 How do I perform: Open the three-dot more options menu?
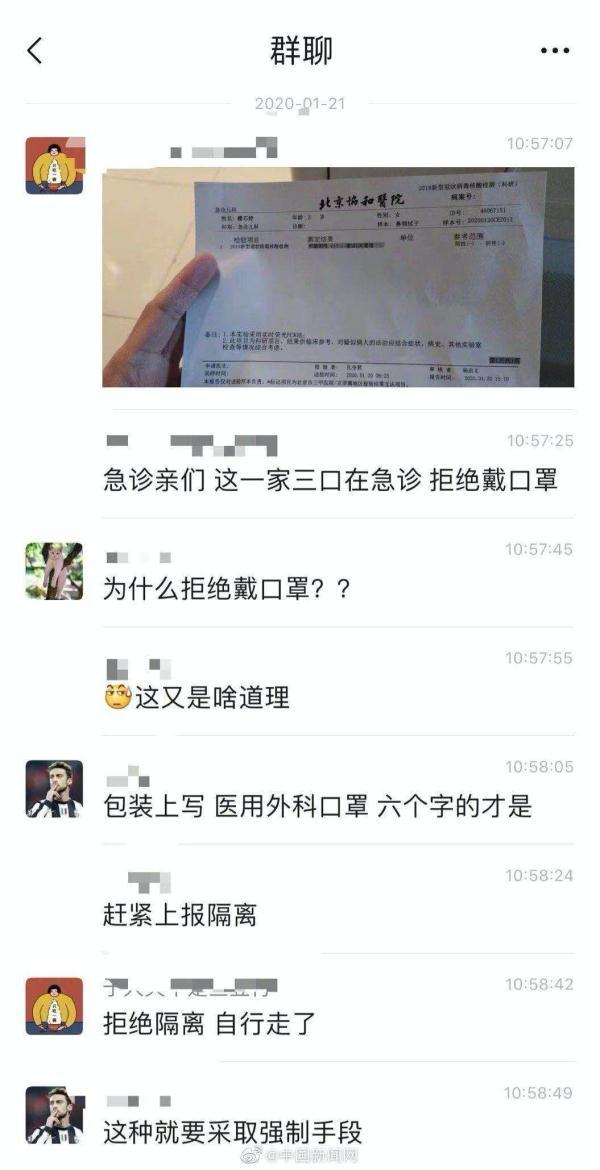(x=555, y=51)
